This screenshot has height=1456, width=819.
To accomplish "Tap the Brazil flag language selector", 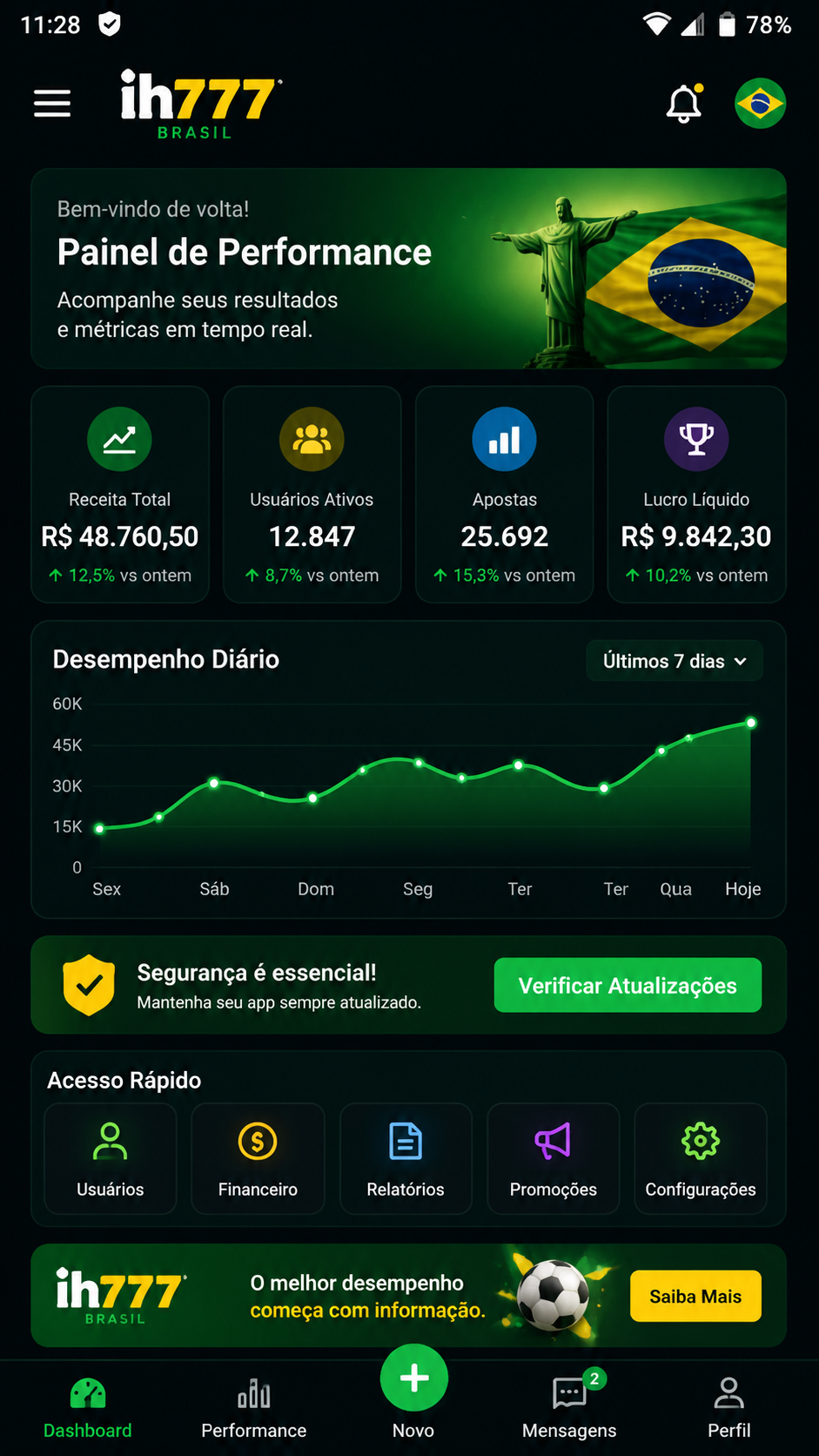I will click(760, 104).
